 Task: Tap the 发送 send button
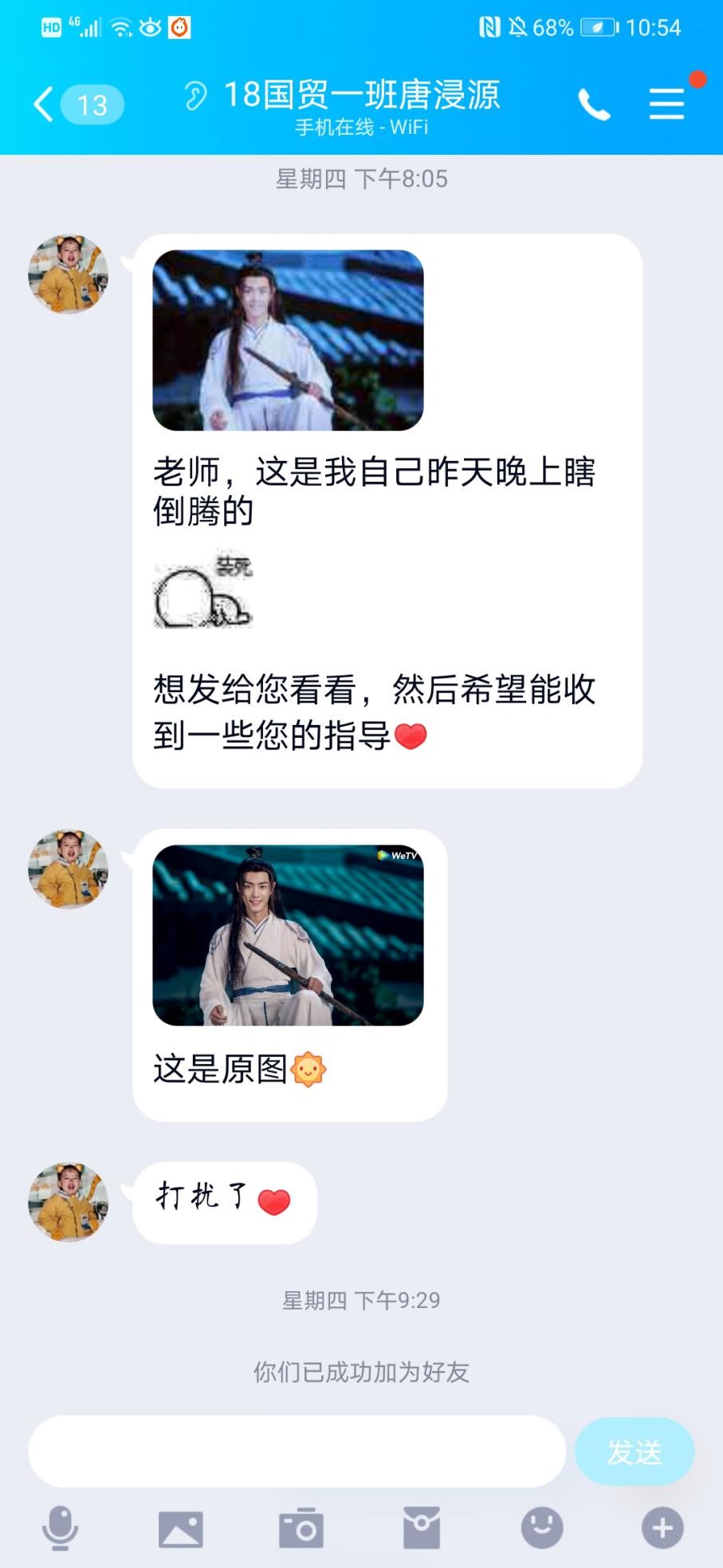pos(634,1452)
